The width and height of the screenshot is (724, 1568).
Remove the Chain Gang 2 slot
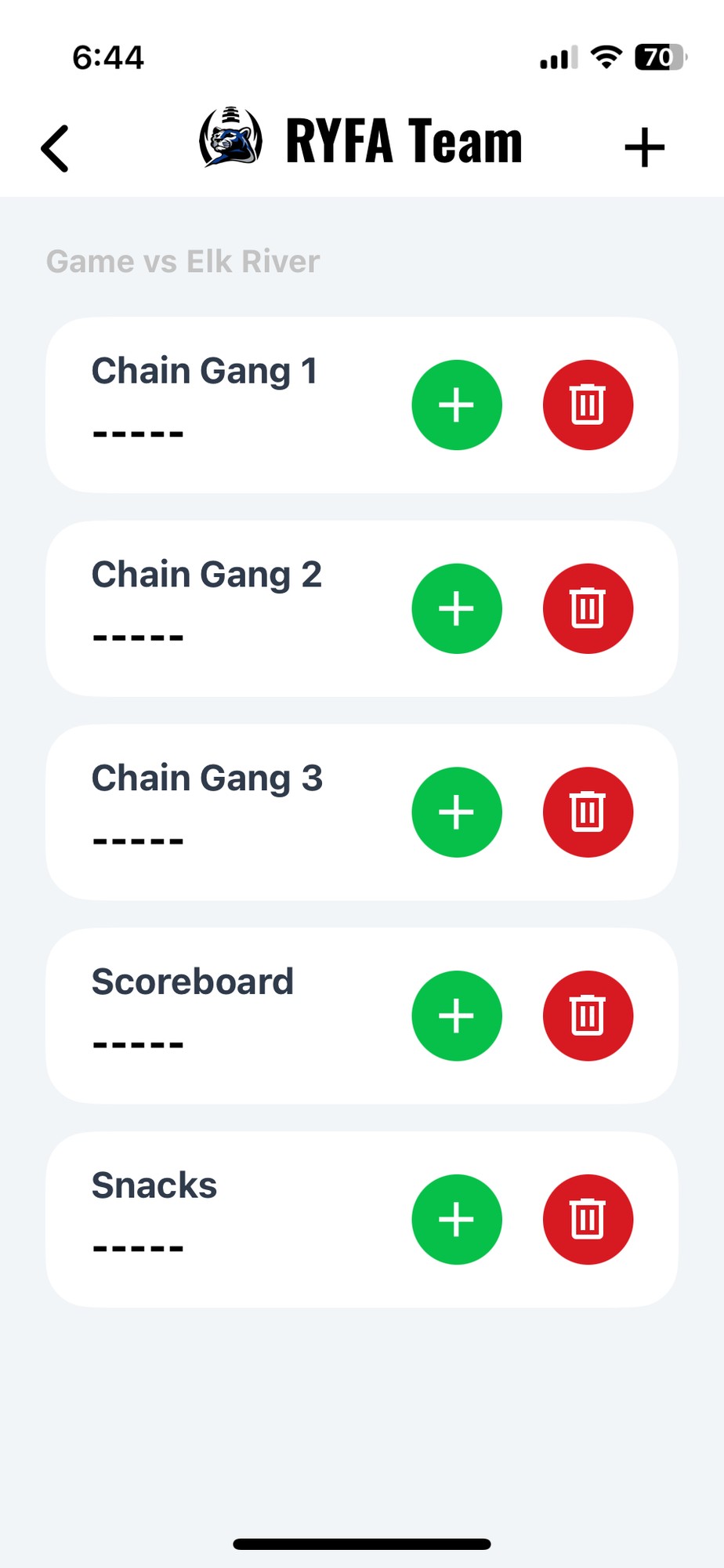coord(588,608)
